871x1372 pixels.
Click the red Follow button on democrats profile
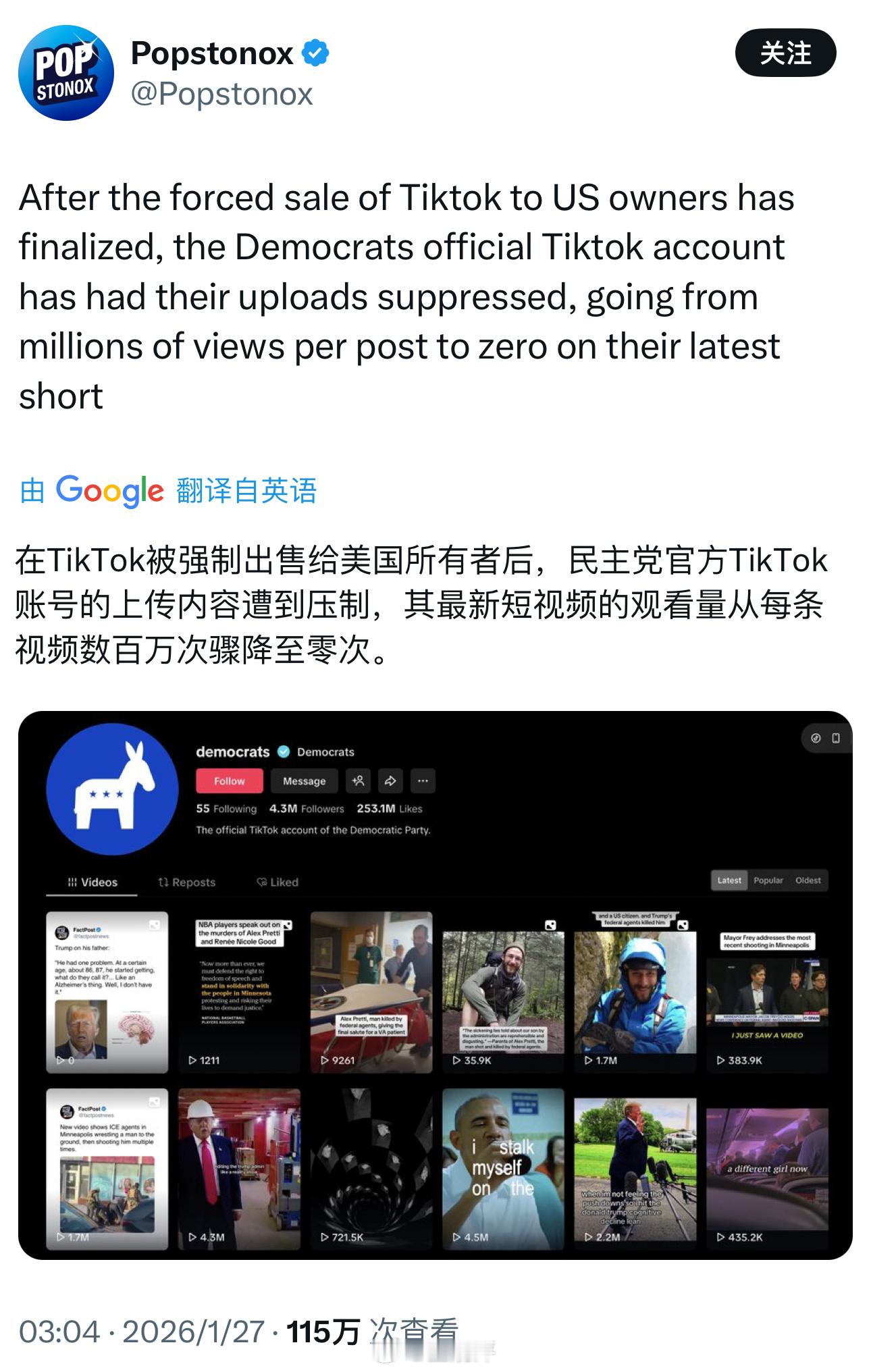[x=230, y=781]
